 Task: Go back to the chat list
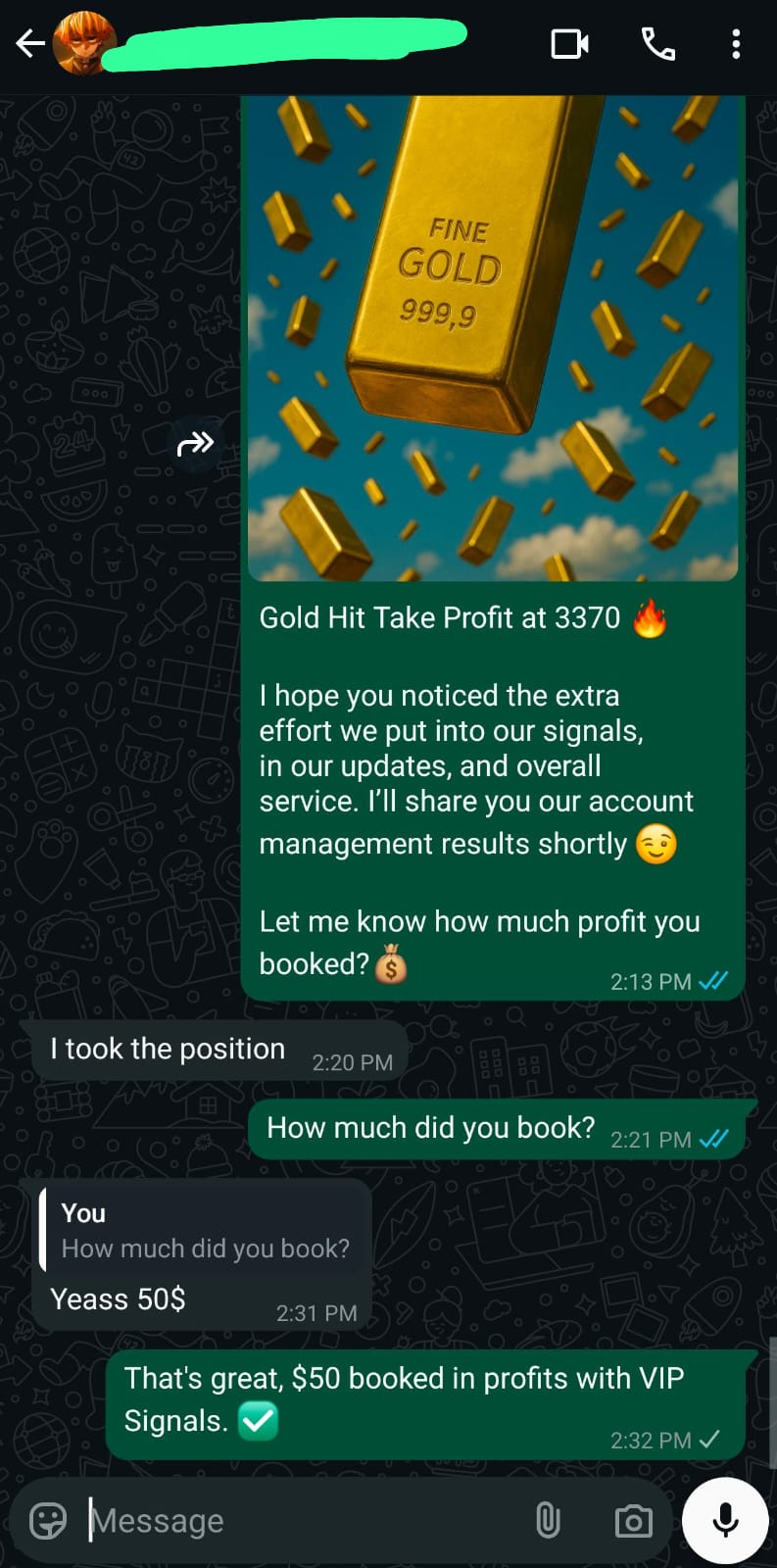pyautogui.click(x=29, y=44)
